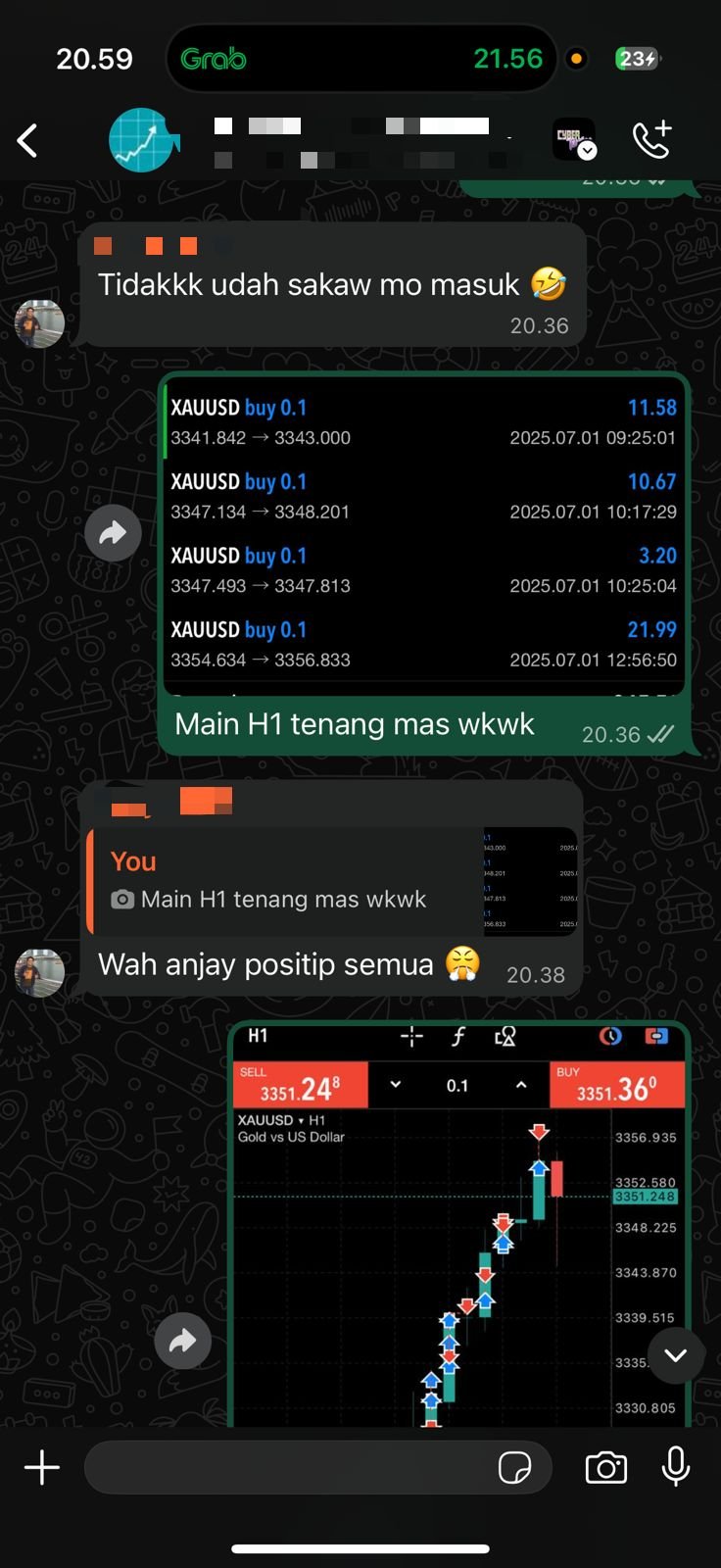Go back to the chat list
Screen dimensions: 721x1568
pos(28,141)
